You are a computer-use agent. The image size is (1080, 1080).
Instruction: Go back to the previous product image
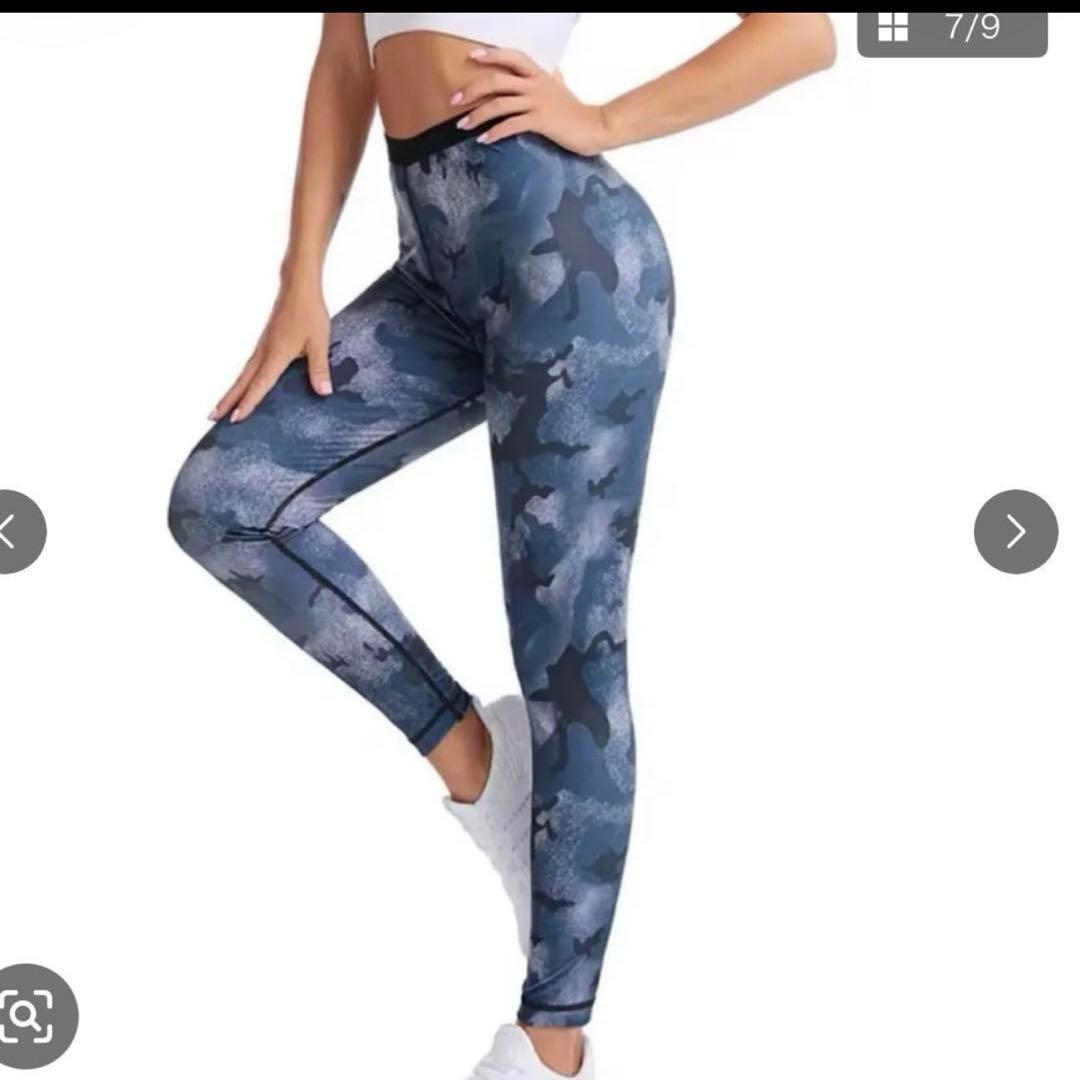(x=19, y=531)
